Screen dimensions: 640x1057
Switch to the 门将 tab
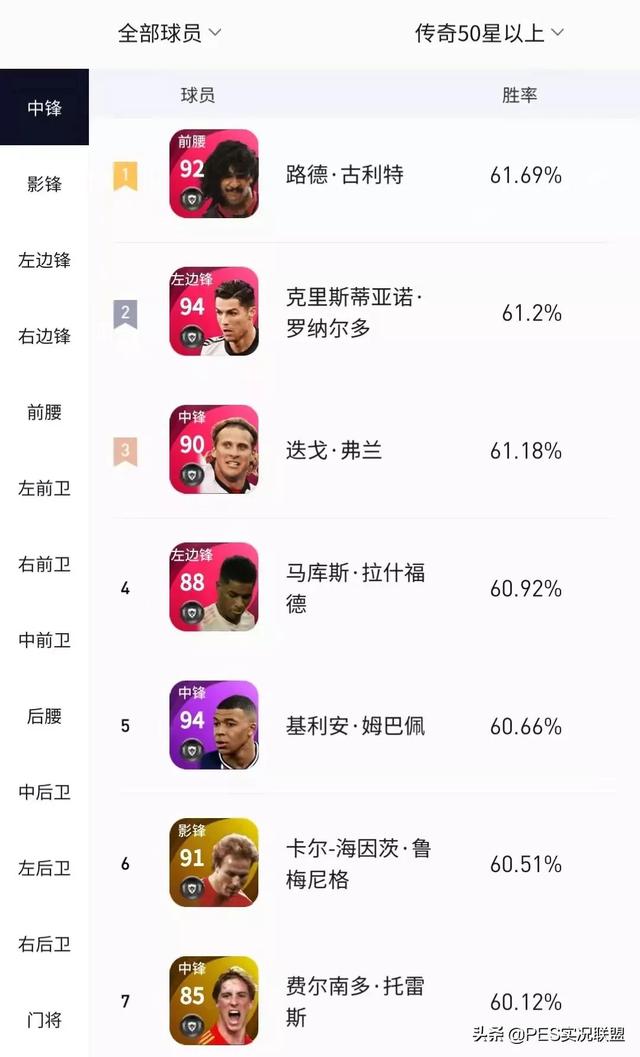point(45,1020)
